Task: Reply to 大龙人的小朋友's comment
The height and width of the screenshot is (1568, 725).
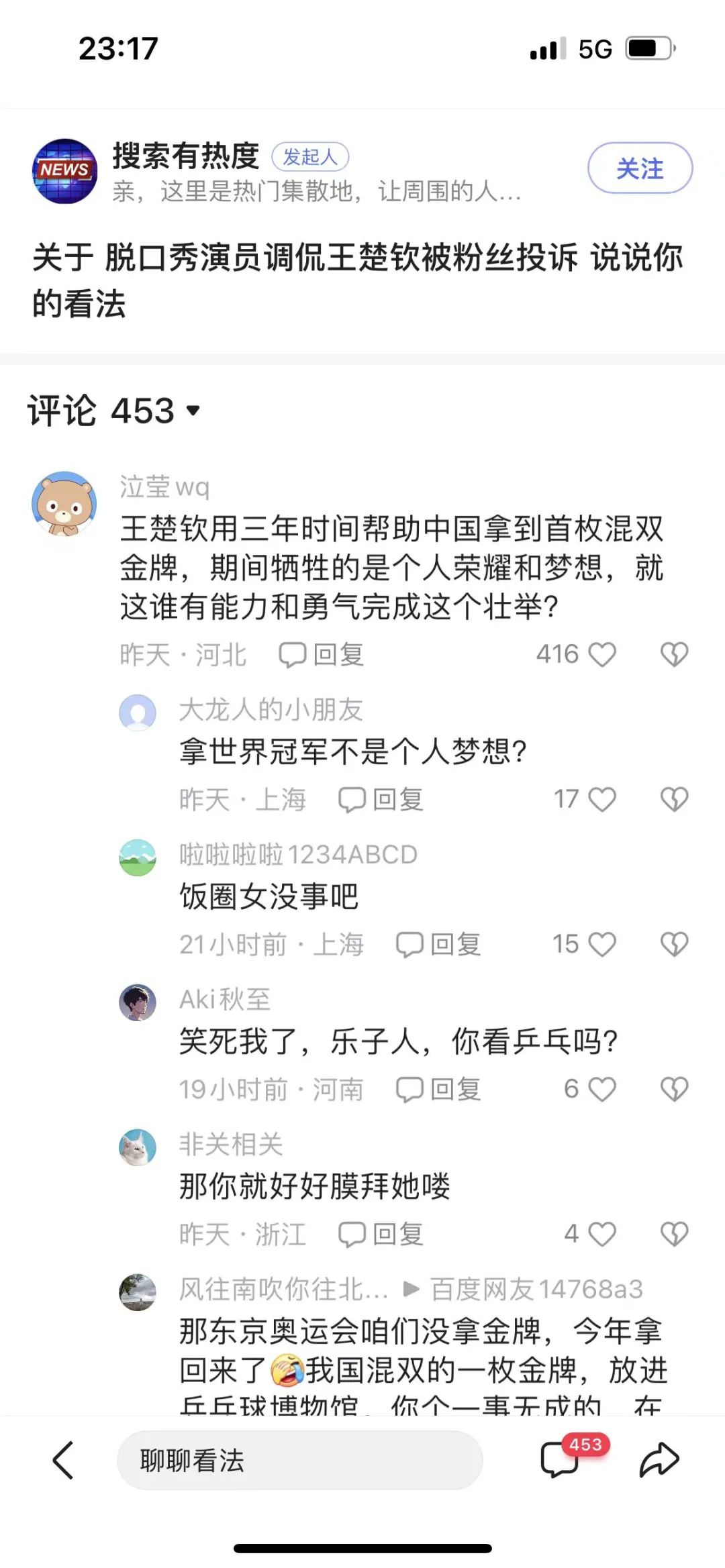Action: point(381,799)
